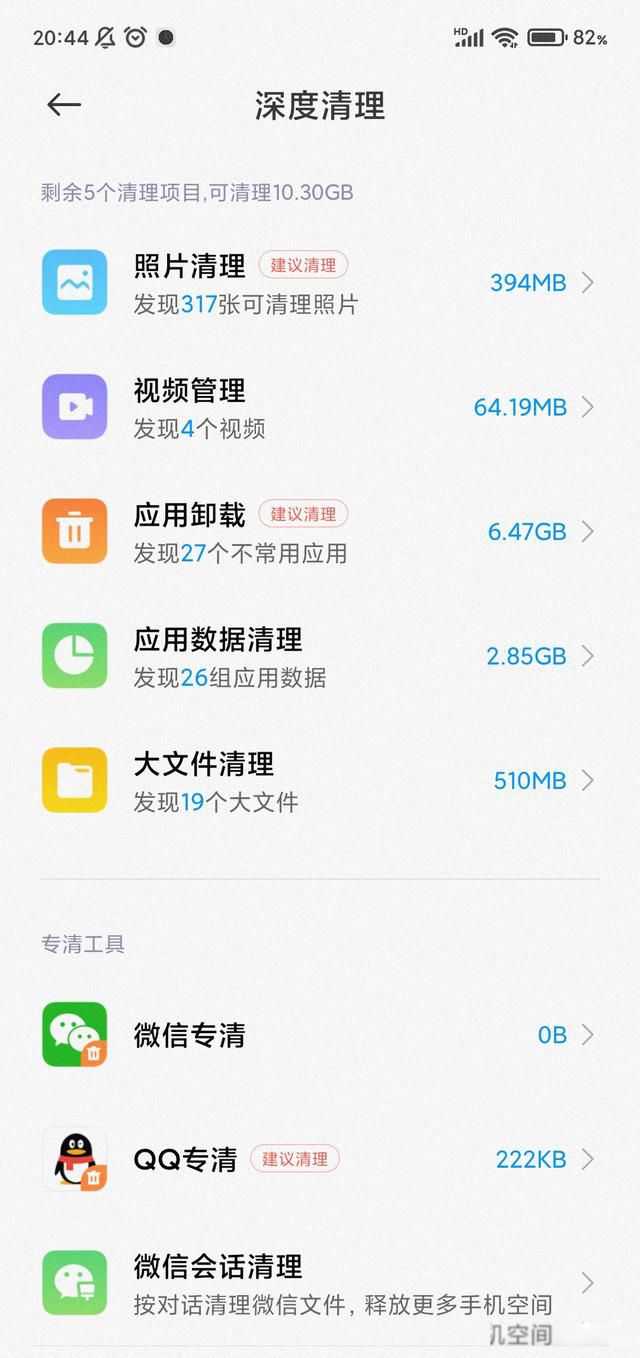Open 应用数据清理 row
The width and height of the screenshot is (640, 1358).
(x=320, y=656)
